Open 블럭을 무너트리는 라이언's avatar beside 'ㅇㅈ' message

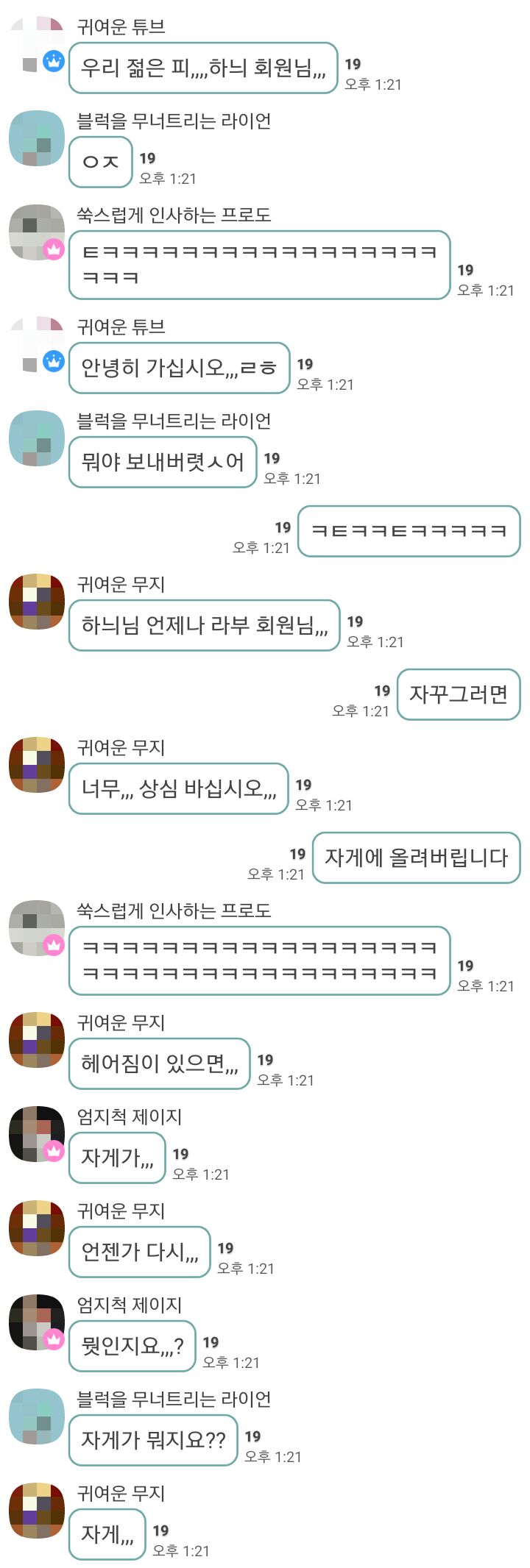(37, 138)
